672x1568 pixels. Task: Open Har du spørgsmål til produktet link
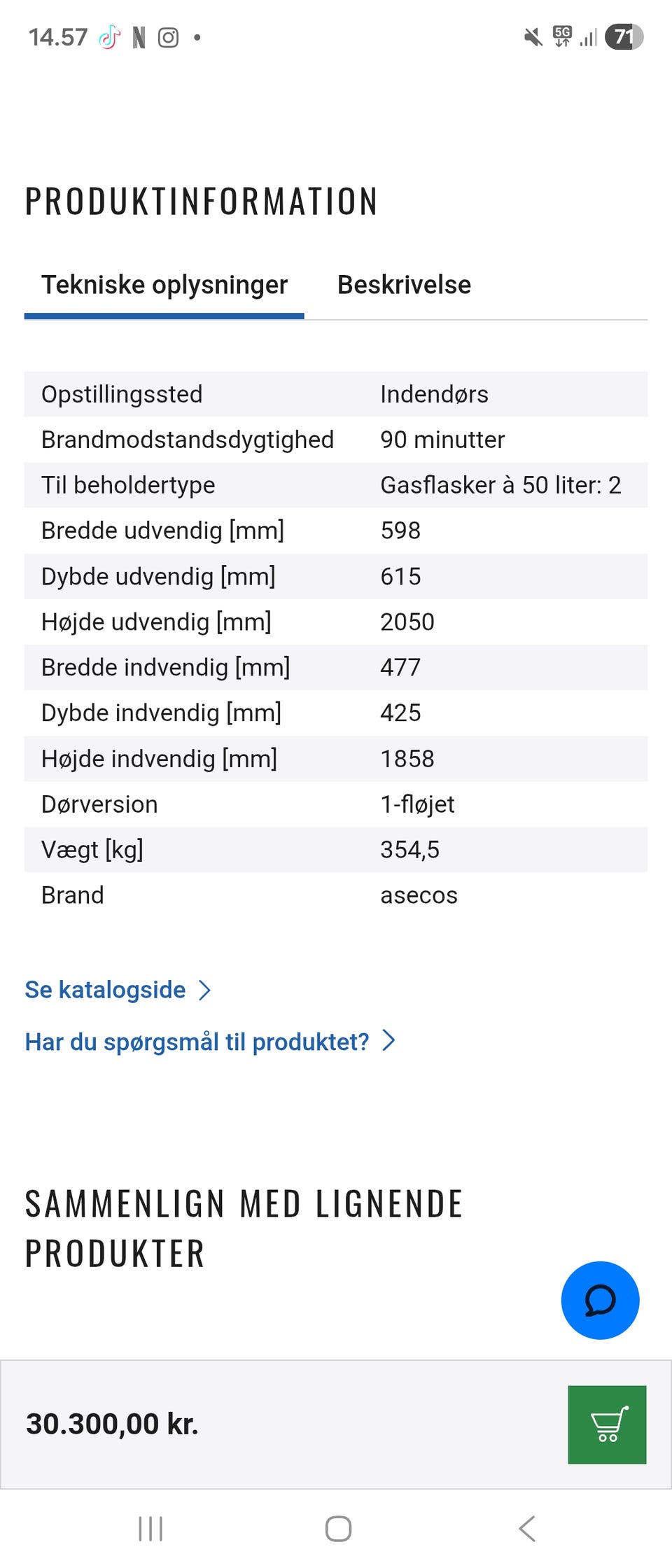[x=197, y=1041]
